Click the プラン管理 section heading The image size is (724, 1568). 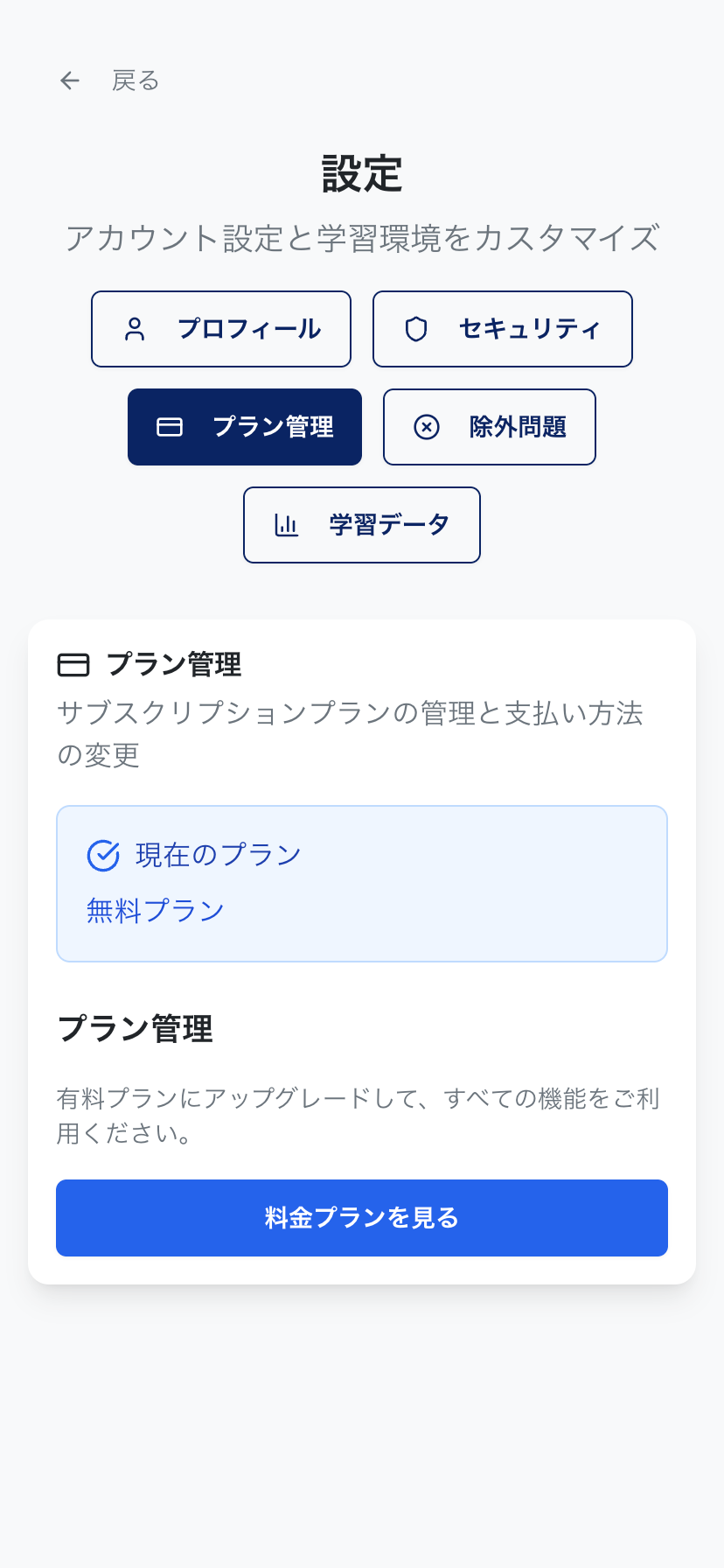[x=136, y=1029]
